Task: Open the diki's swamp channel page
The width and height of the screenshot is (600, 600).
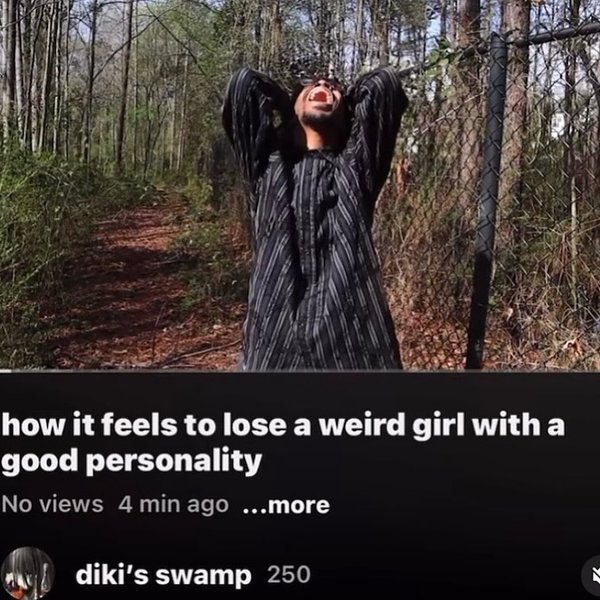Action: pos(164,575)
